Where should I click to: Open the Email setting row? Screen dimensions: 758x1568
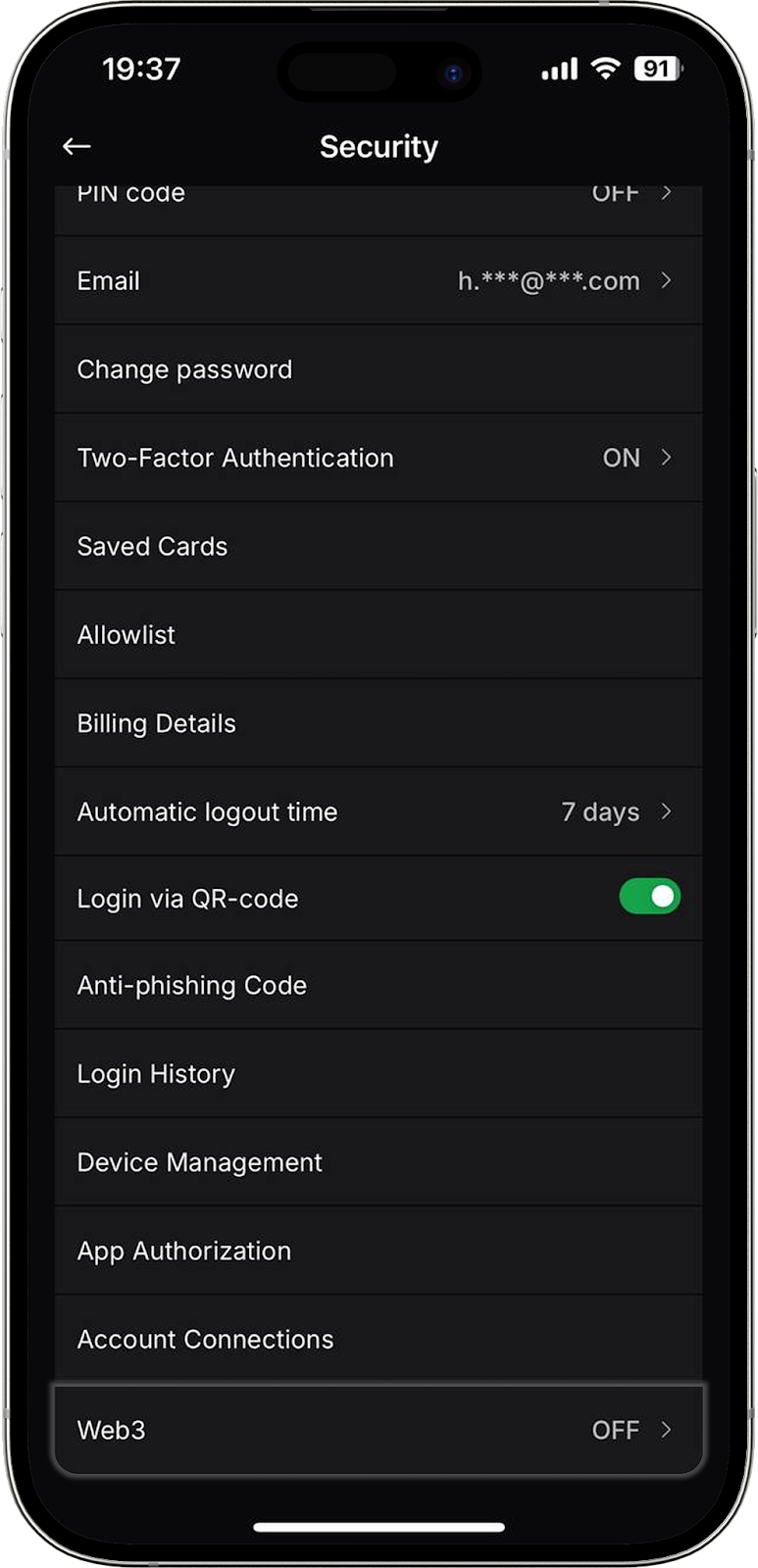378,281
